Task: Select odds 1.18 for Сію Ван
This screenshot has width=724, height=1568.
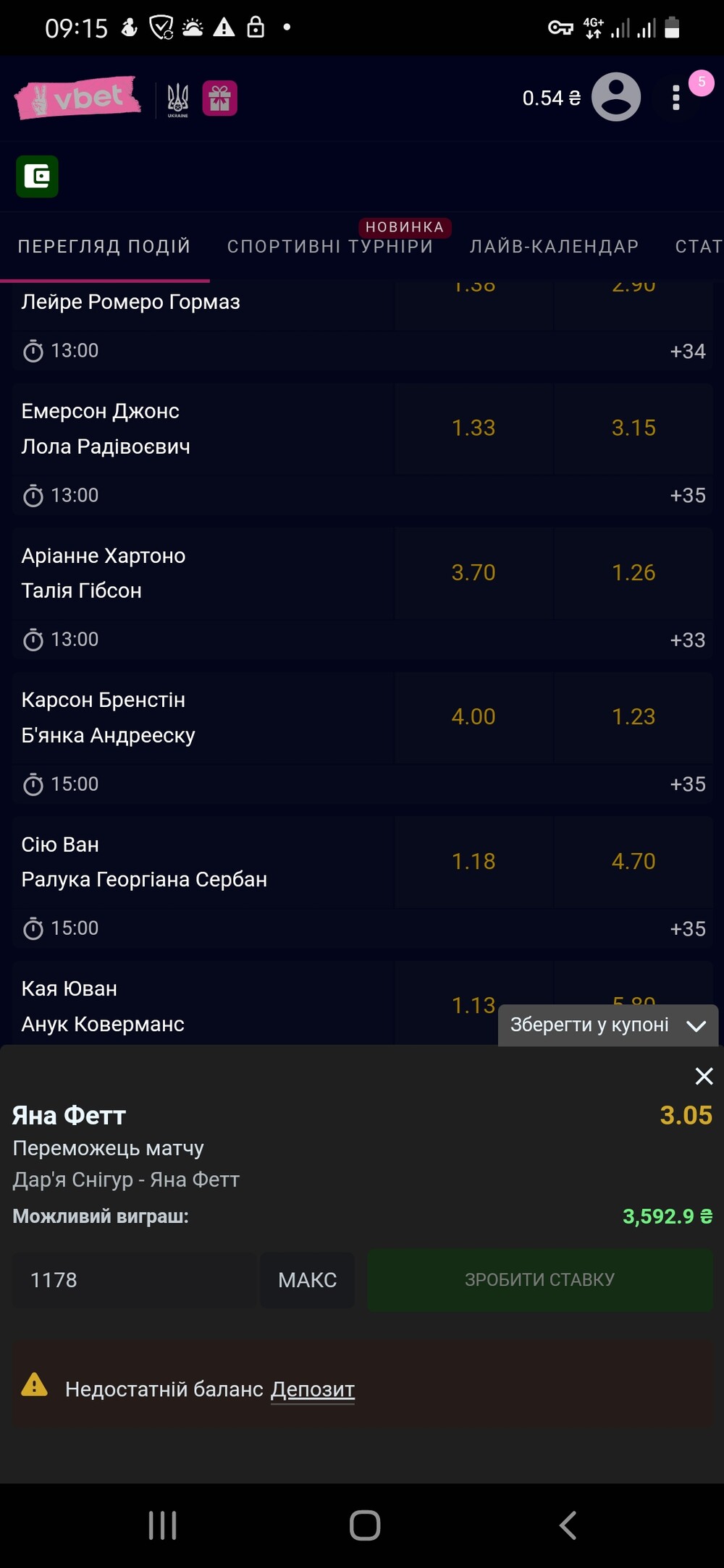Action: (473, 862)
